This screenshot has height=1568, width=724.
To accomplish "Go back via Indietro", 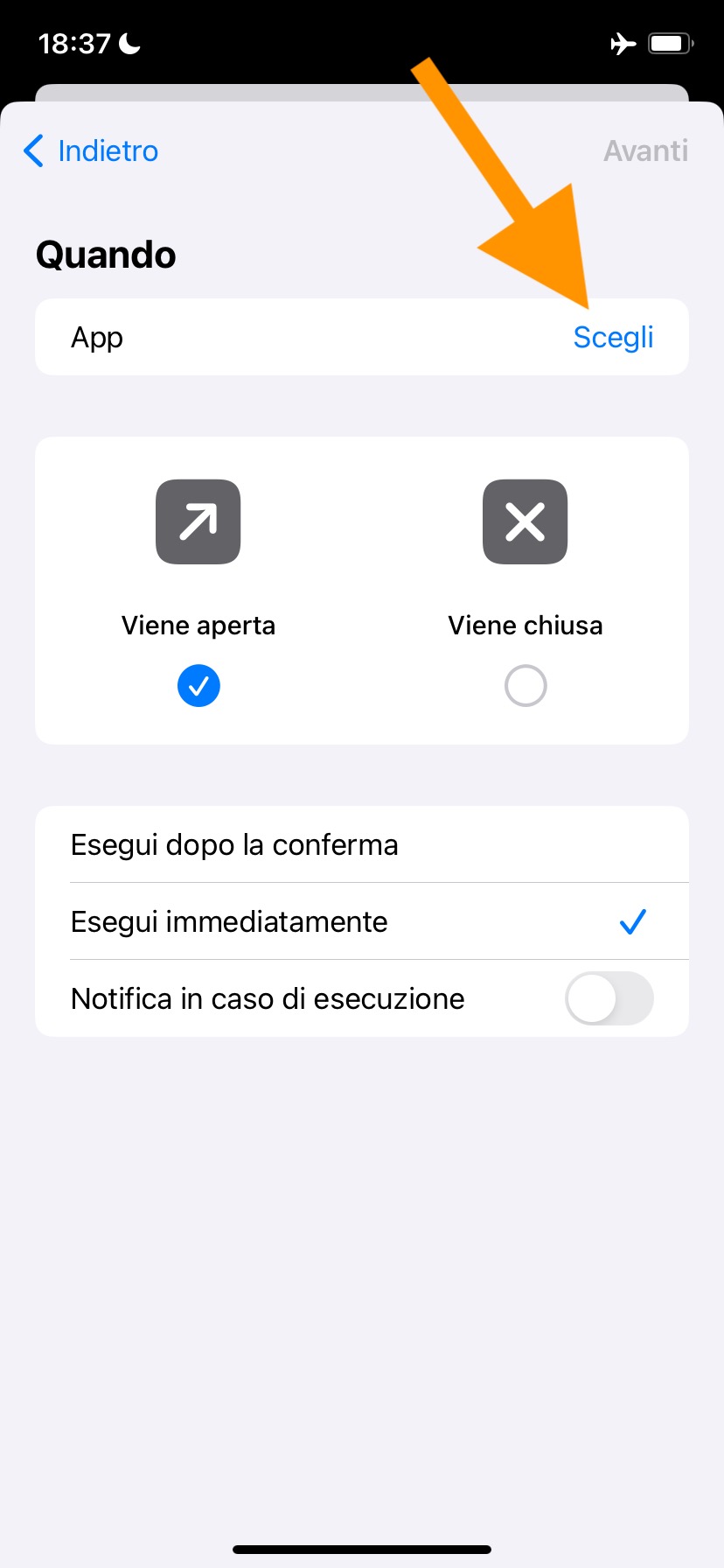I will click(x=91, y=151).
